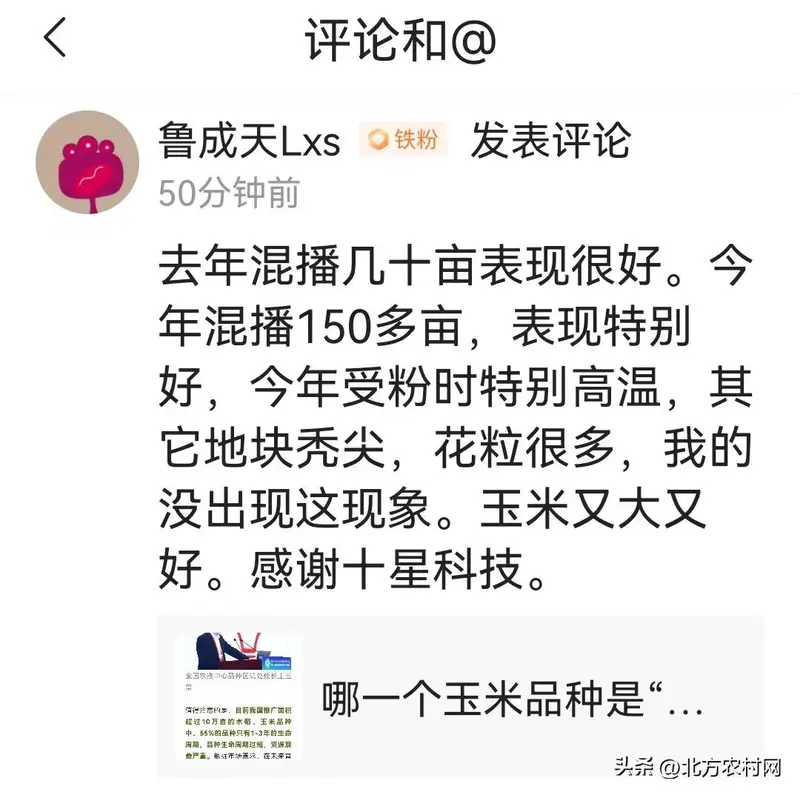Image resolution: width=800 pixels, height=795 pixels.
Task: Open the comment starting with 去年混播几十亩
Action: pyautogui.click(x=455, y=420)
